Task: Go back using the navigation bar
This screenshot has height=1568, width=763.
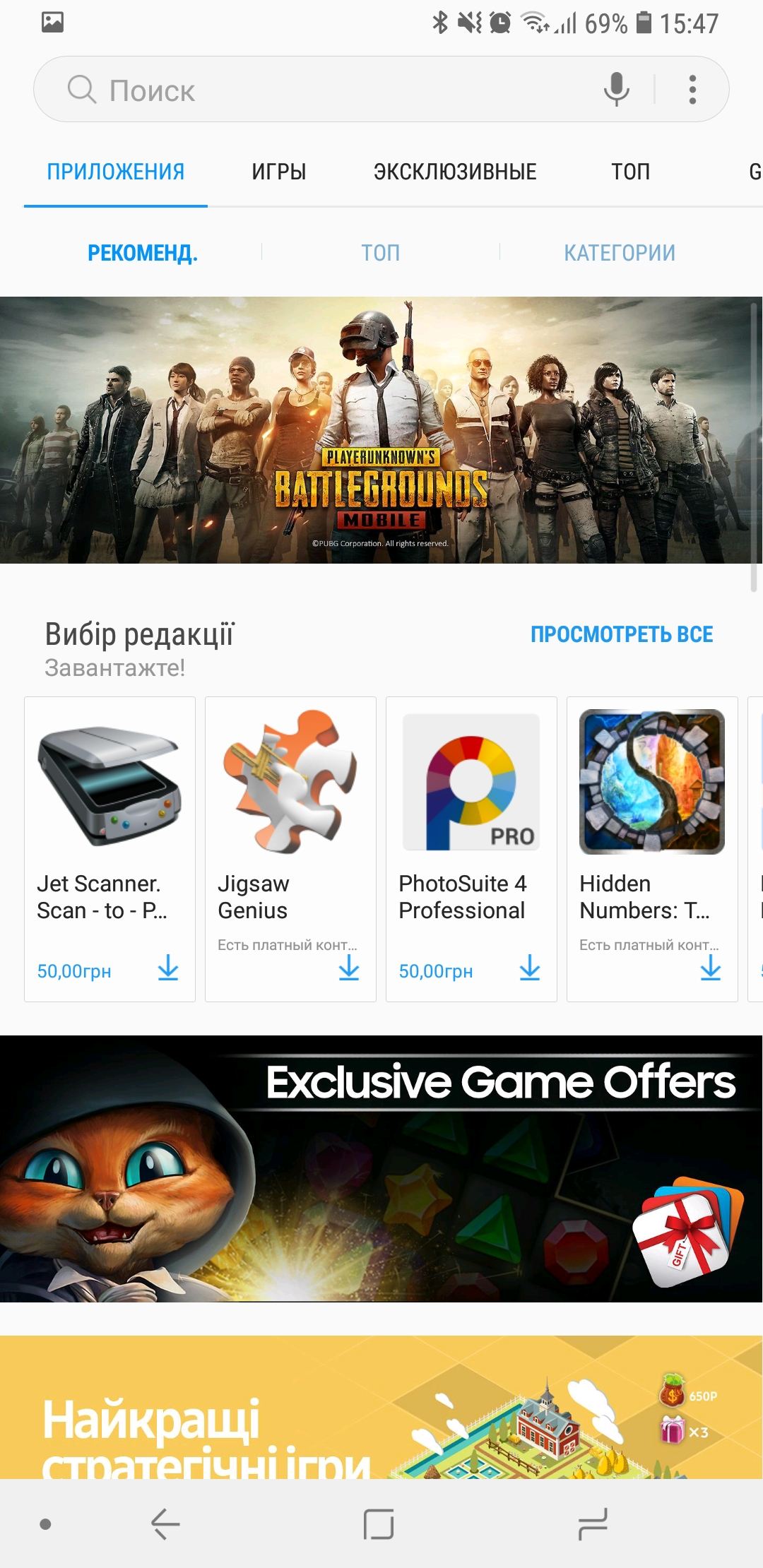Action: pos(165,1524)
